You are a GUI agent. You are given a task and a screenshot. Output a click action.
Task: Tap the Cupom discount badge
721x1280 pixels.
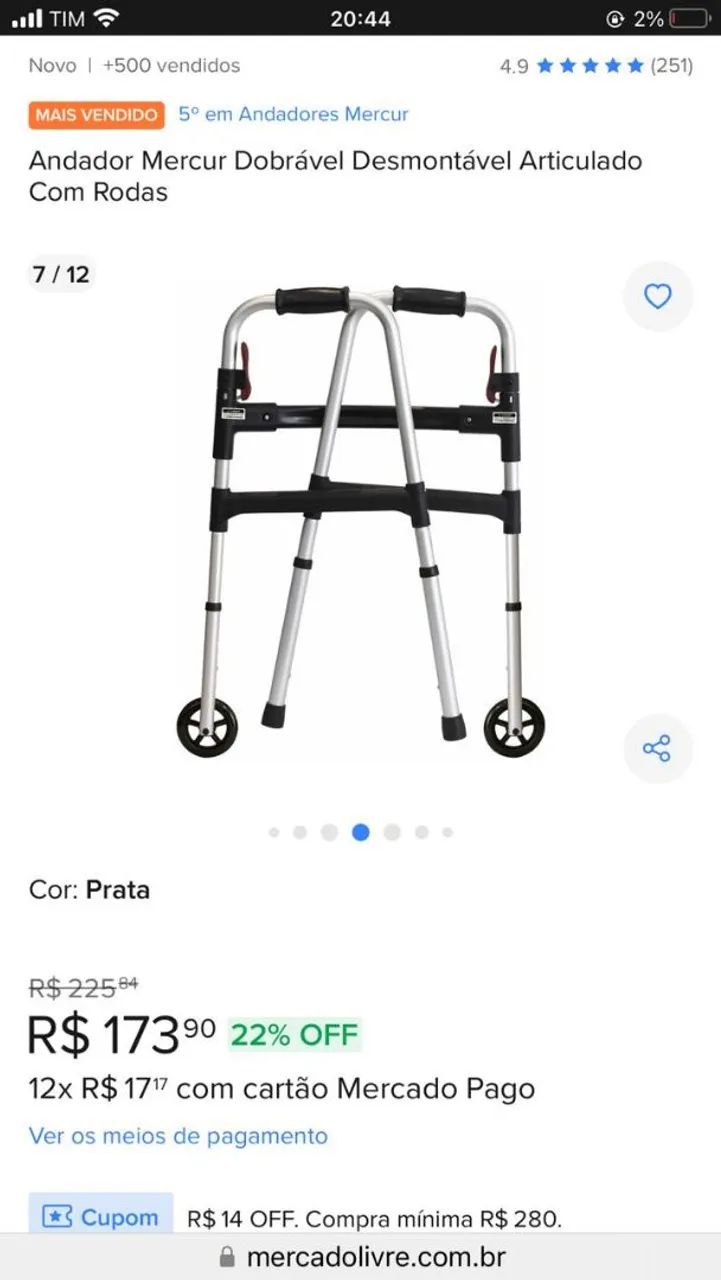[101, 1217]
